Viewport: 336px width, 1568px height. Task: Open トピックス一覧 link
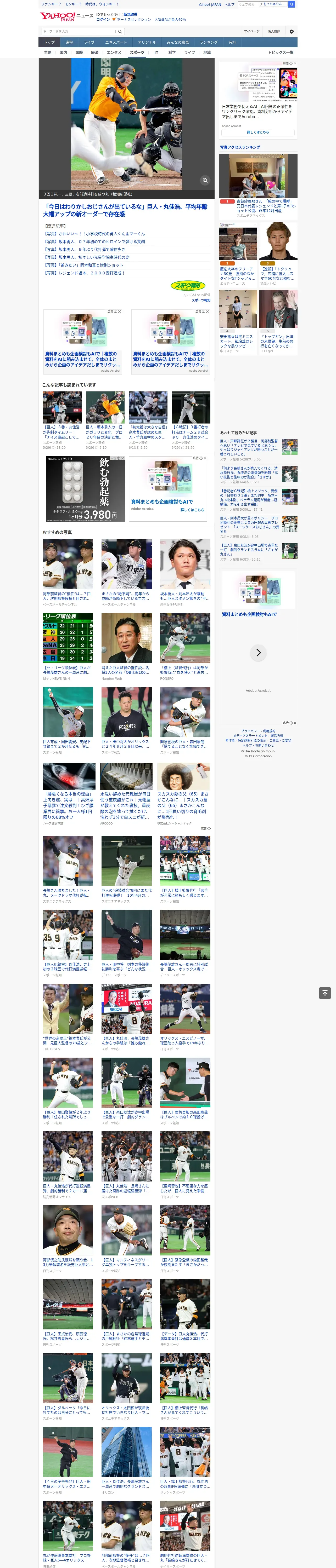tap(281, 52)
